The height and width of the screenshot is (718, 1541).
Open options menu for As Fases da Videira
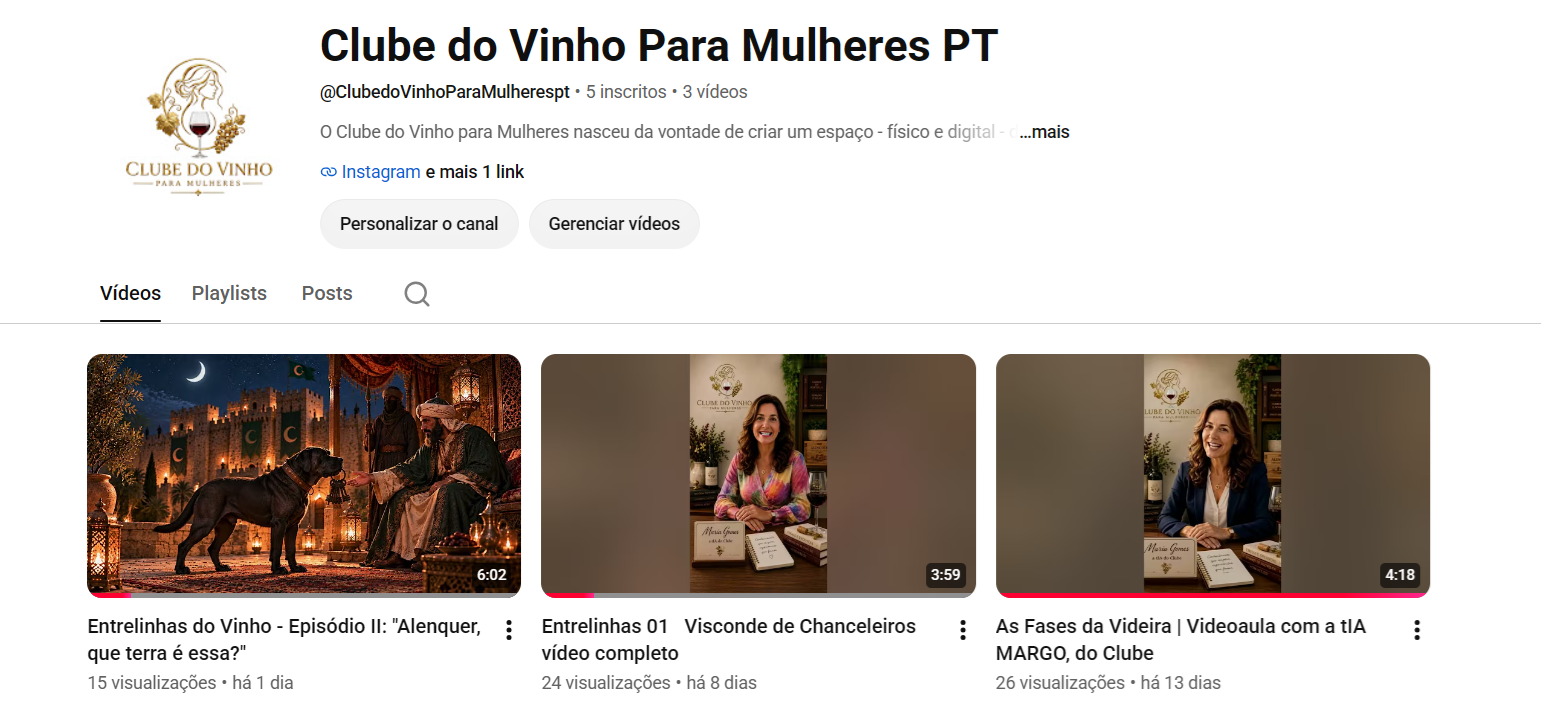coord(1417,630)
